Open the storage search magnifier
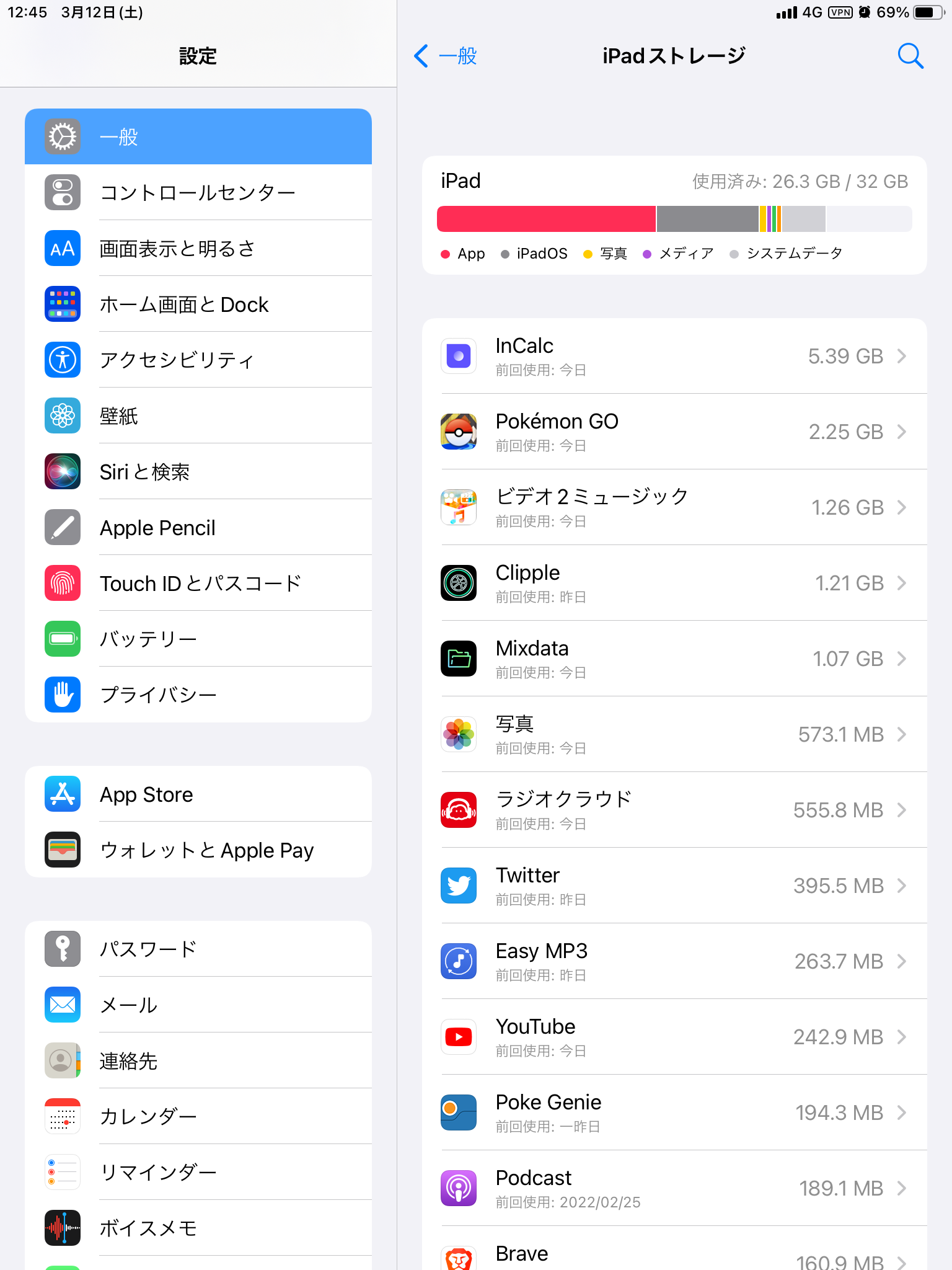This screenshot has width=952, height=1270. pyautogui.click(x=910, y=56)
